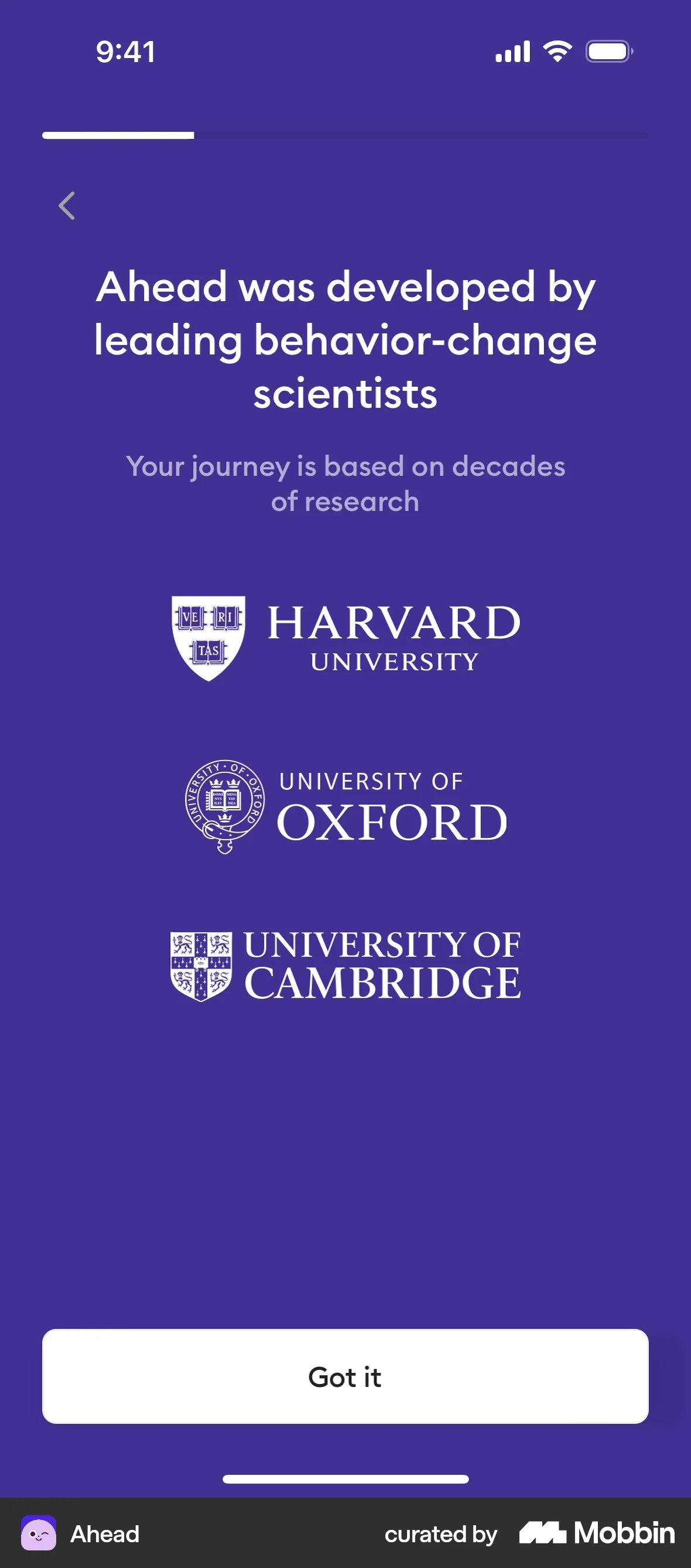
Task: Collapse this screen using the left arrow
Action: pos(66,206)
